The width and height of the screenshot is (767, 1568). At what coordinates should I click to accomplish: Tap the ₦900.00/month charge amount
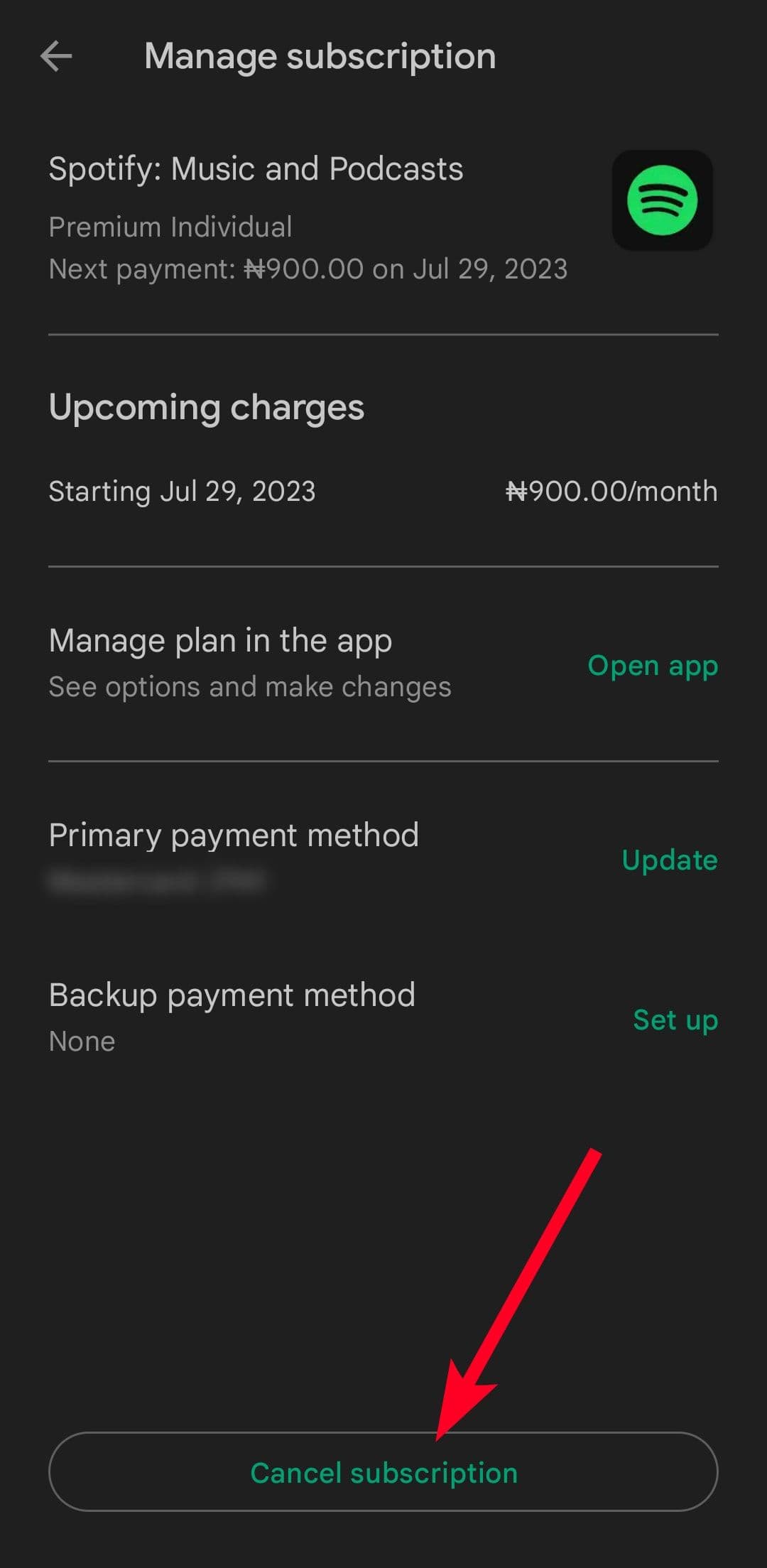click(x=611, y=490)
